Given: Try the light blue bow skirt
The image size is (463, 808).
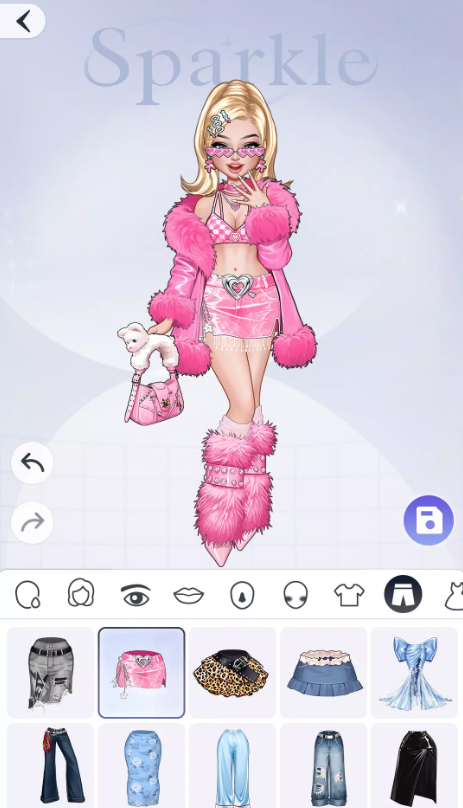Looking at the screenshot, I should point(415,672).
